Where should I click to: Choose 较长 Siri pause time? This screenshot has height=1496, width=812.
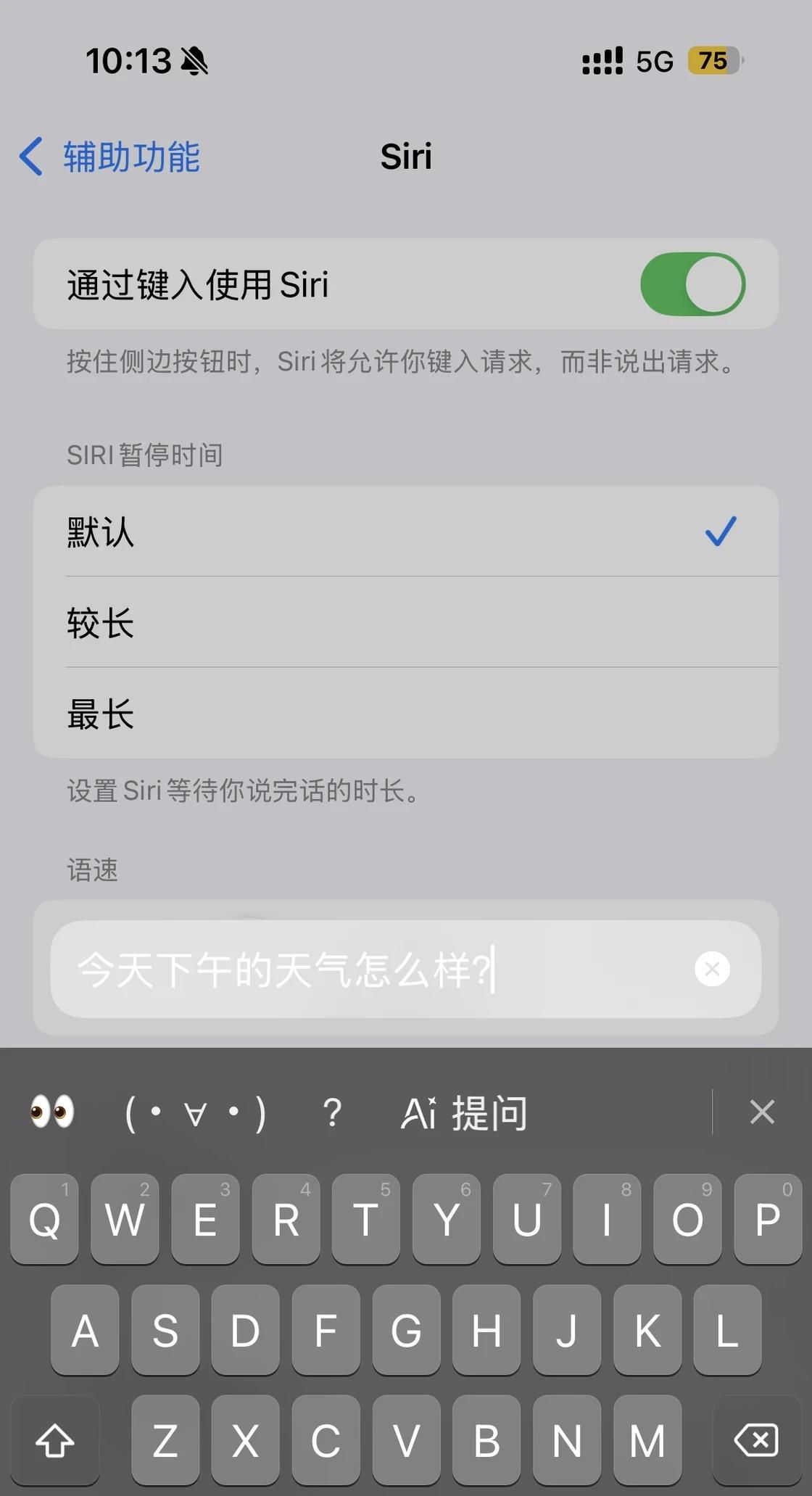click(406, 623)
